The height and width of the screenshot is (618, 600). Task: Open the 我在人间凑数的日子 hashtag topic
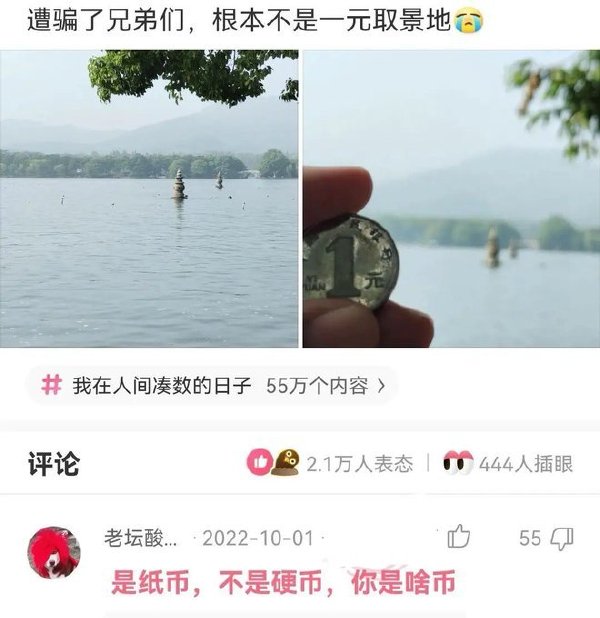tap(211, 385)
